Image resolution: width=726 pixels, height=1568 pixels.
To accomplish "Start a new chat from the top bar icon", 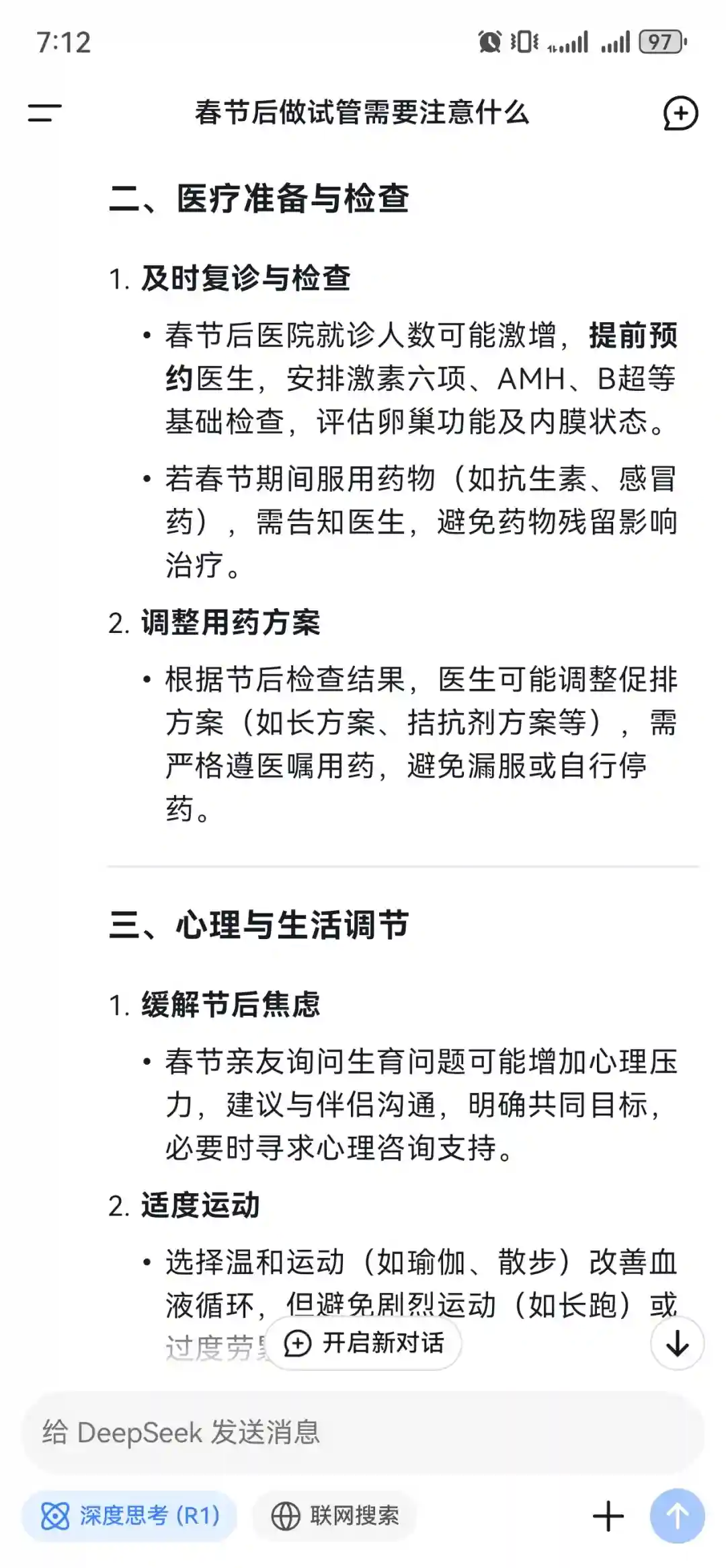I will click(680, 113).
